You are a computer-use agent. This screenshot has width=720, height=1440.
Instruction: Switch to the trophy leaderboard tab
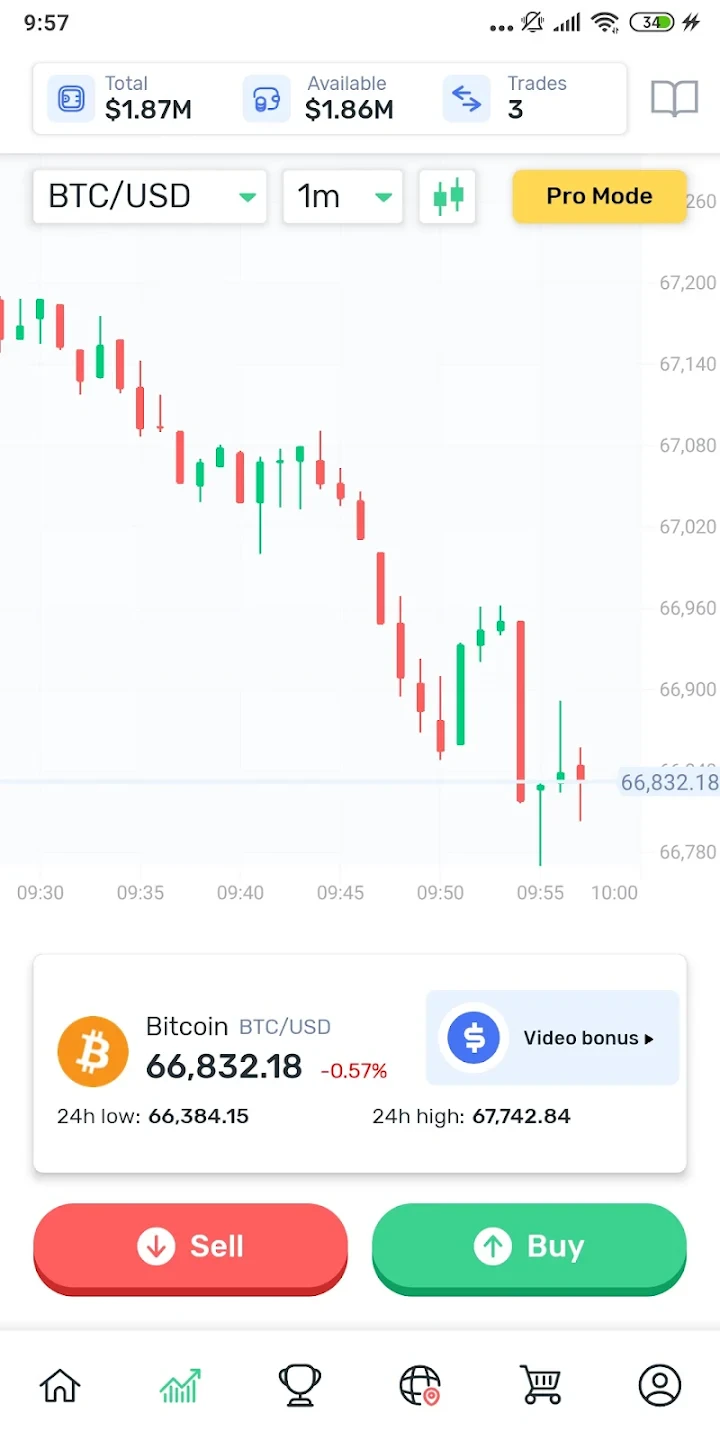tap(300, 1386)
